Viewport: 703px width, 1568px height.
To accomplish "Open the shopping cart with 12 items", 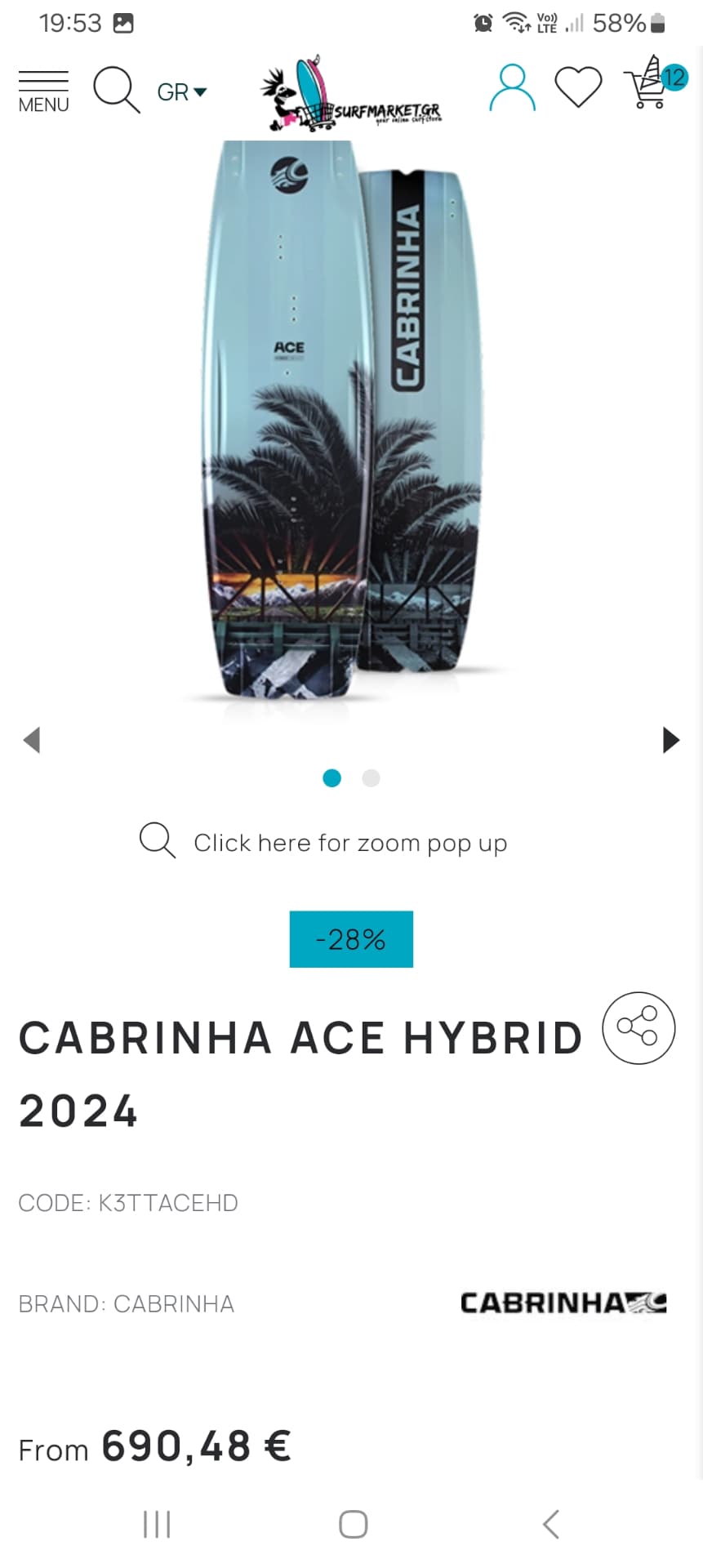I will point(649,86).
